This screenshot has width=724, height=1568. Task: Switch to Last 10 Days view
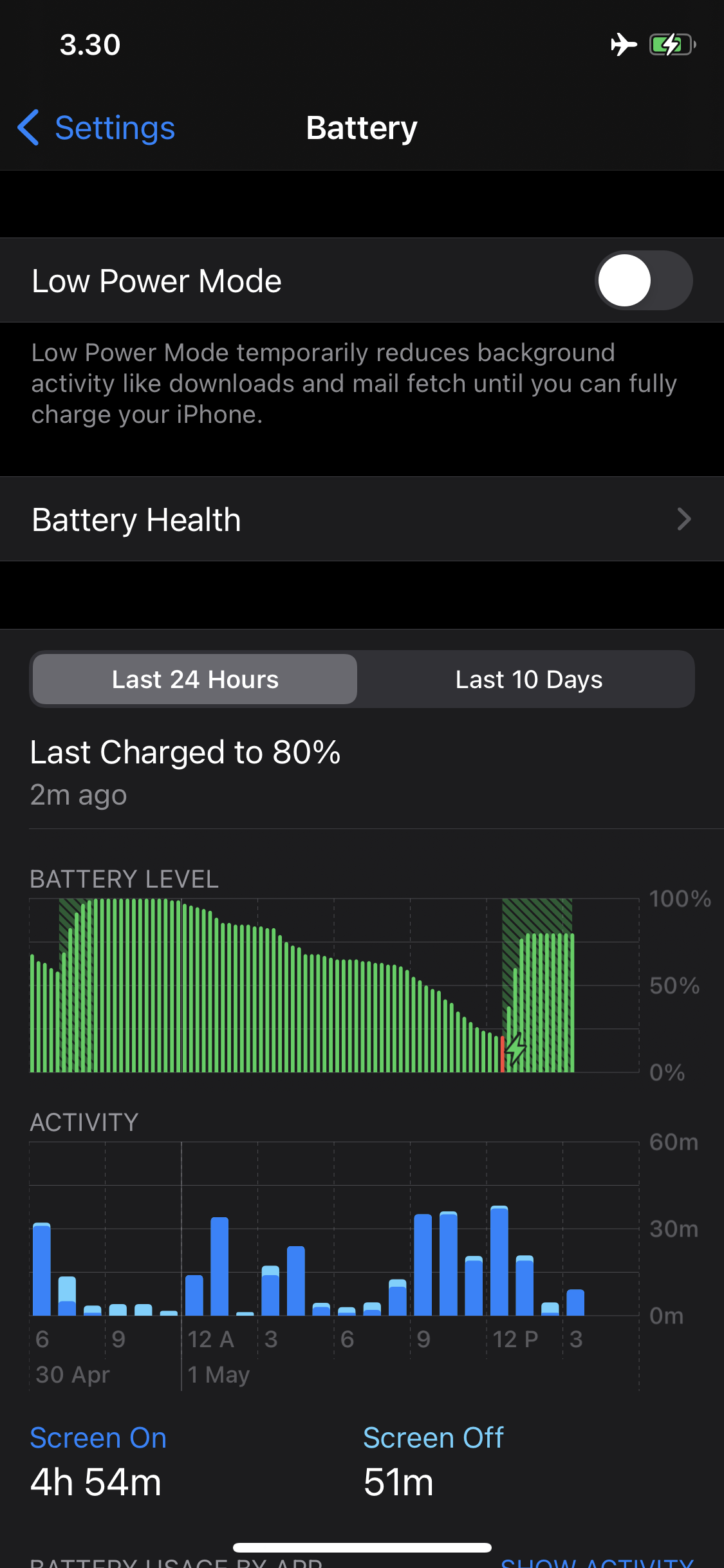point(528,680)
